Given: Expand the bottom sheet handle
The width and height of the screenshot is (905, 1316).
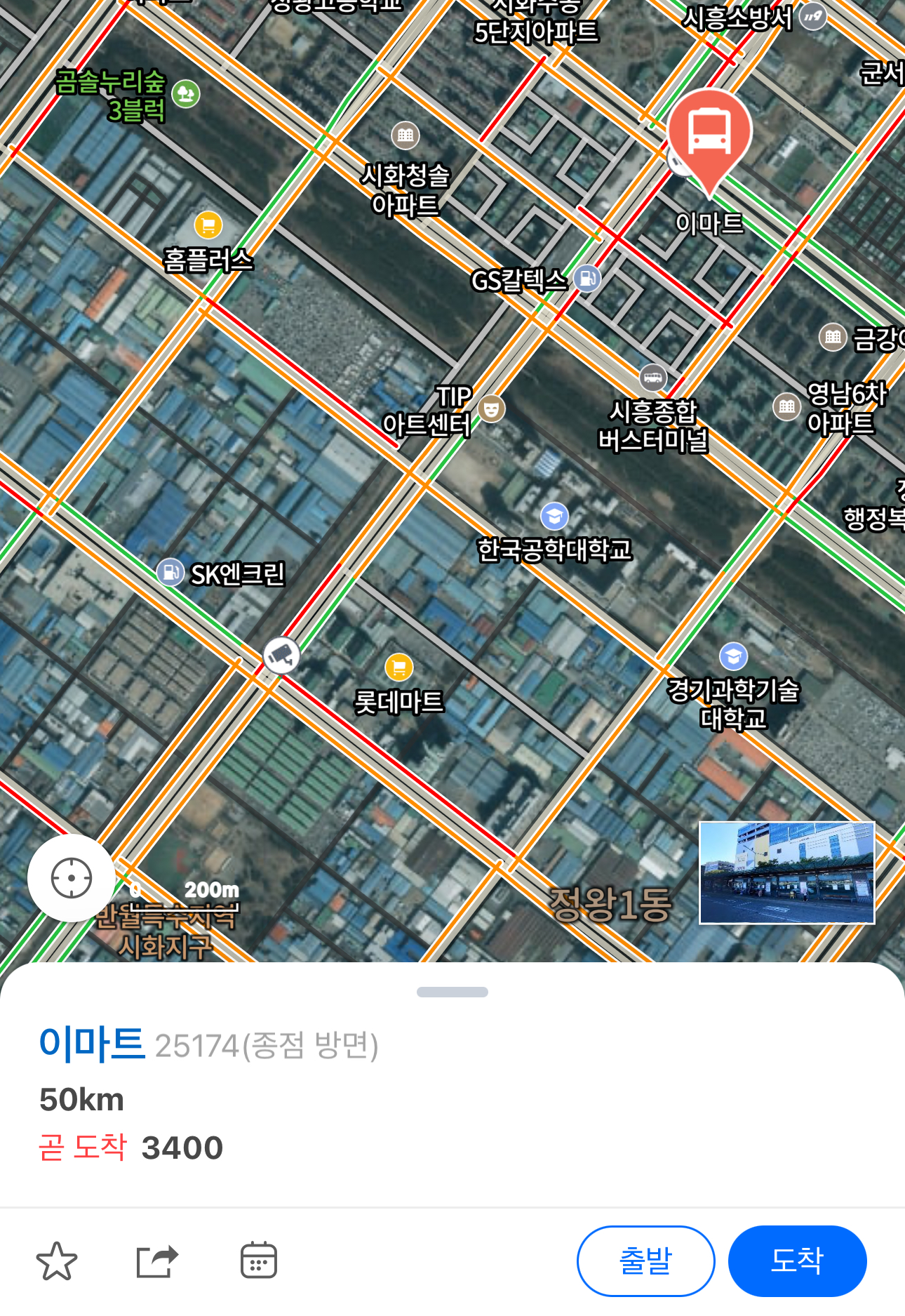Looking at the screenshot, I should (x=452, y=992).
